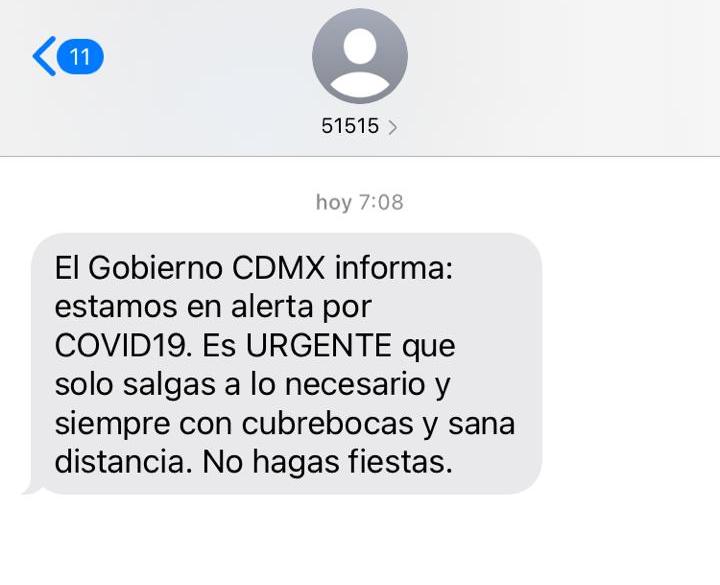
Task: Open contact details for 51515
Action: tap(359, 126)
